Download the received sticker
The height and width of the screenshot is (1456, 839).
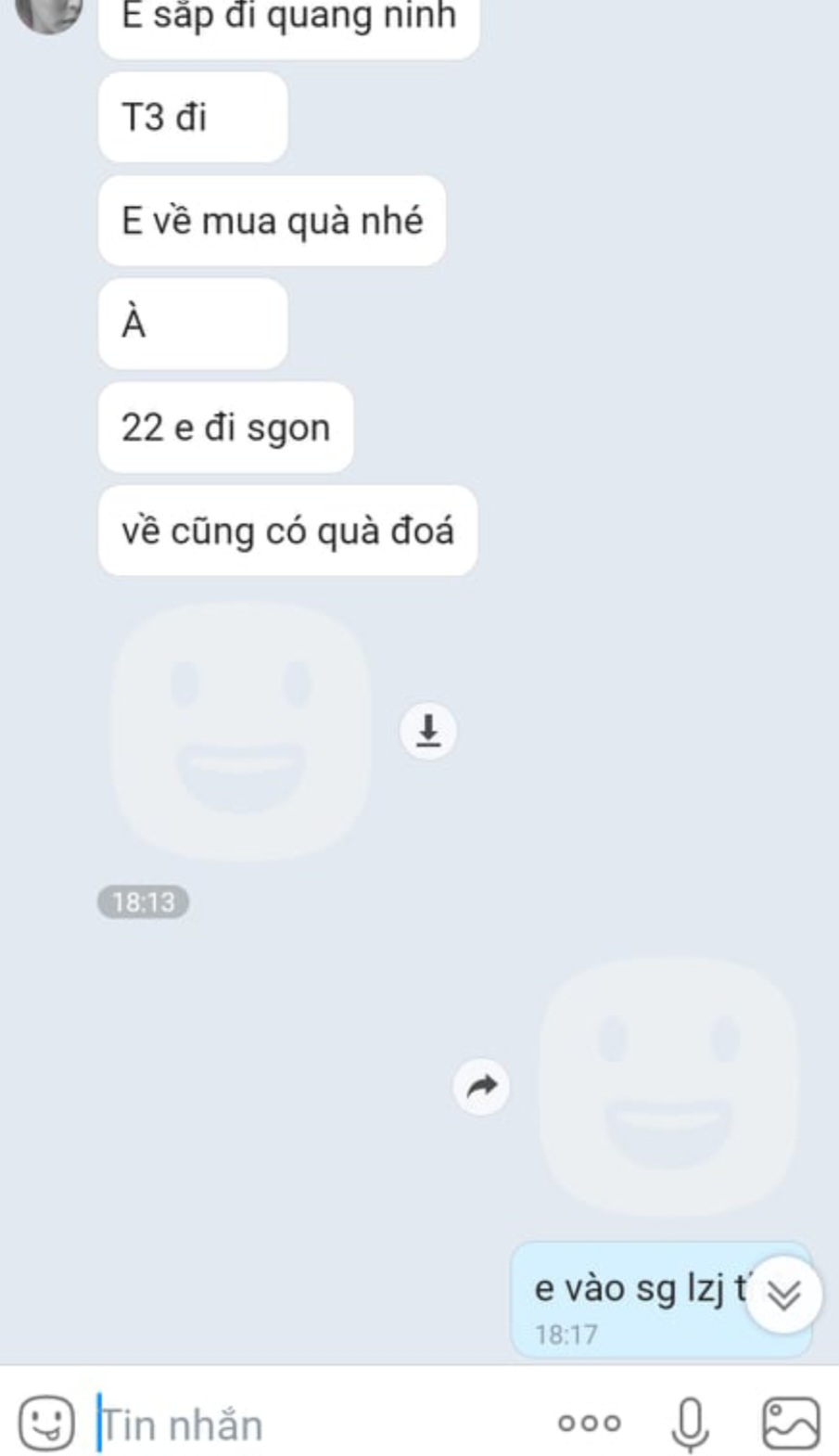click(x=427, y=731)
